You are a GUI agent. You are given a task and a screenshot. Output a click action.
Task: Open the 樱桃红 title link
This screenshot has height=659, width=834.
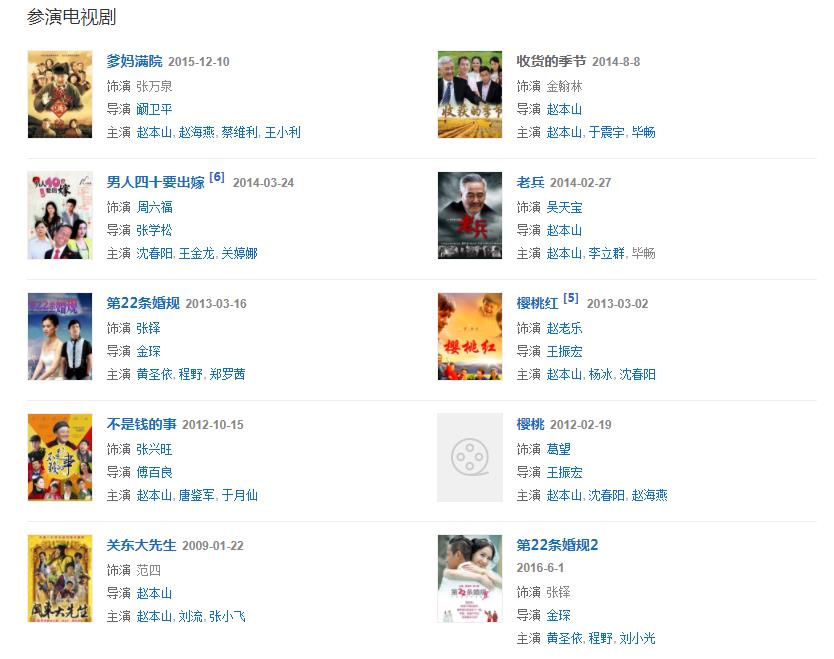[537, 303]
